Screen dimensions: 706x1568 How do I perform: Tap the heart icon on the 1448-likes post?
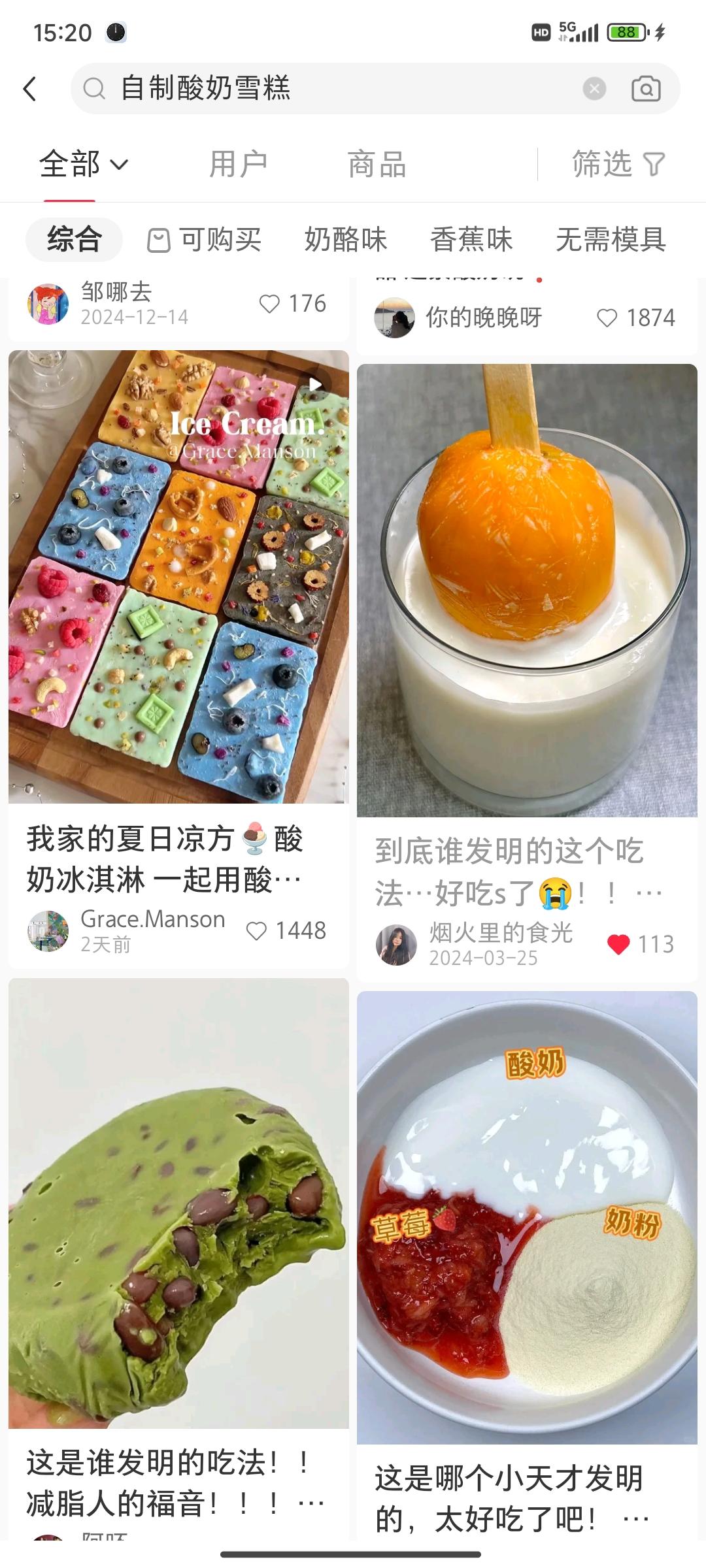tap(257, 930)
